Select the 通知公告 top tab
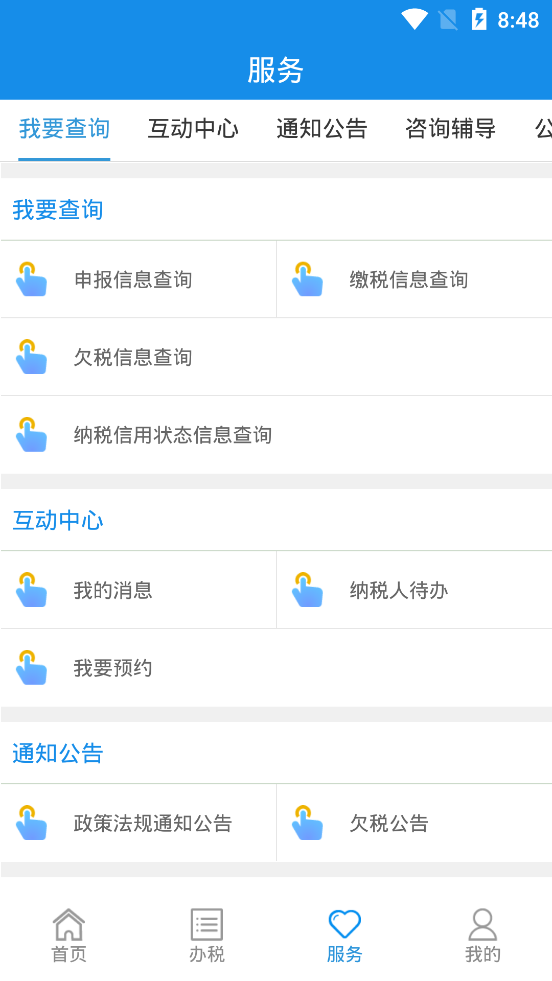Screen dimensions: 552x981 click(x=322, y=129)
